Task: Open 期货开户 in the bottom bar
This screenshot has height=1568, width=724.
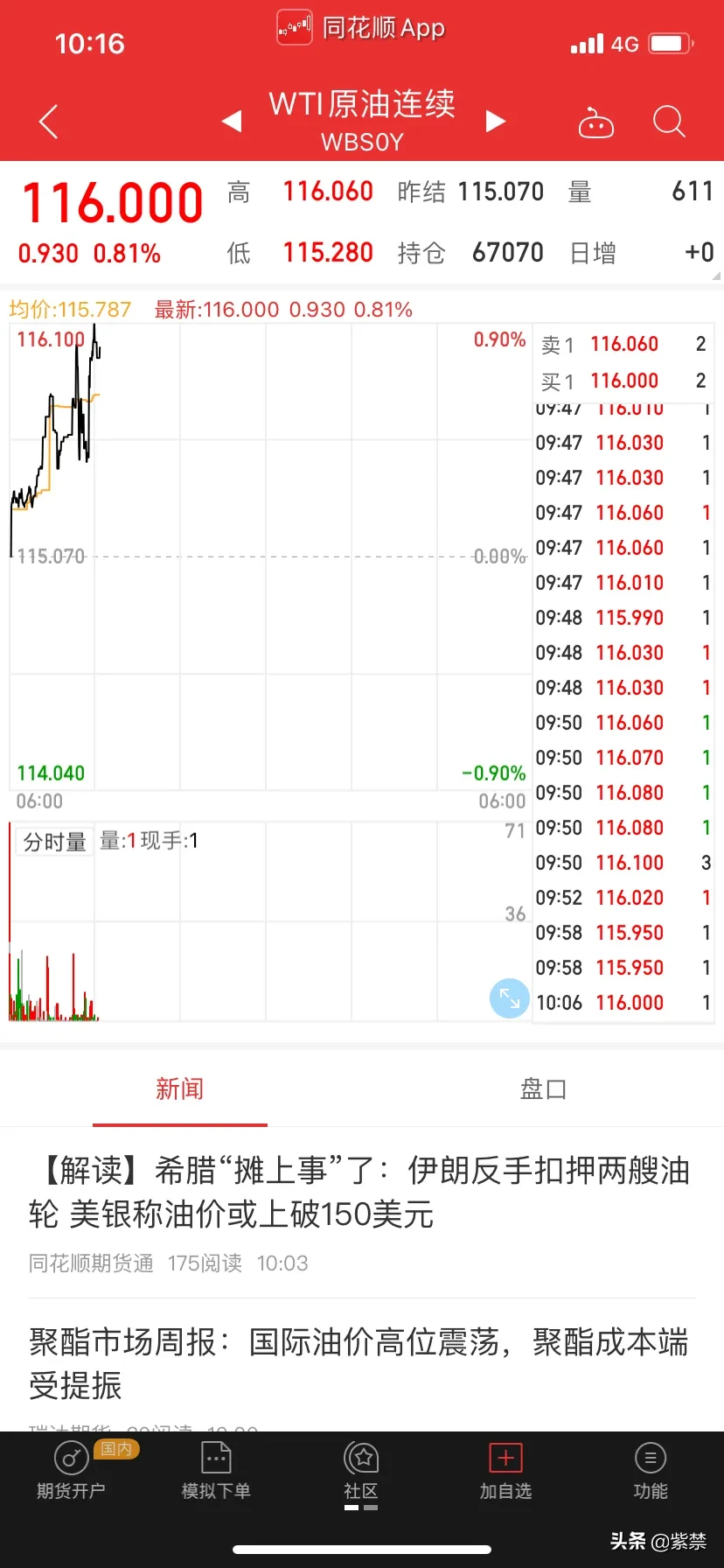Action: coord(71,1471)
